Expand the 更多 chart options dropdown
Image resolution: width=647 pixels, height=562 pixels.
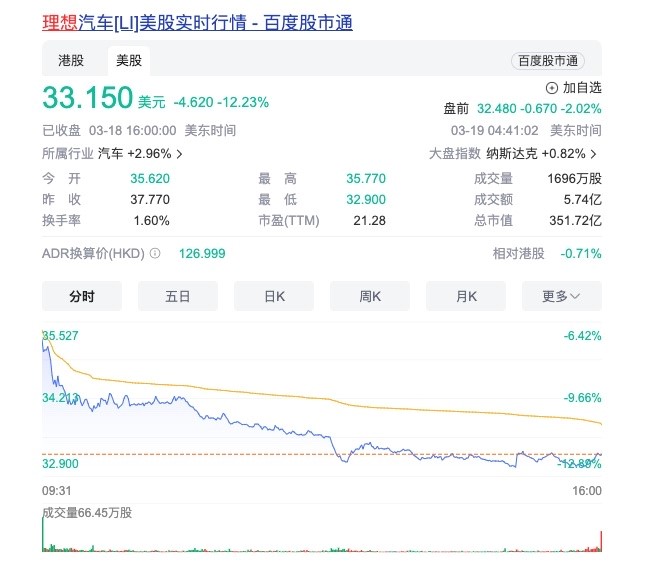click(562, 296)
